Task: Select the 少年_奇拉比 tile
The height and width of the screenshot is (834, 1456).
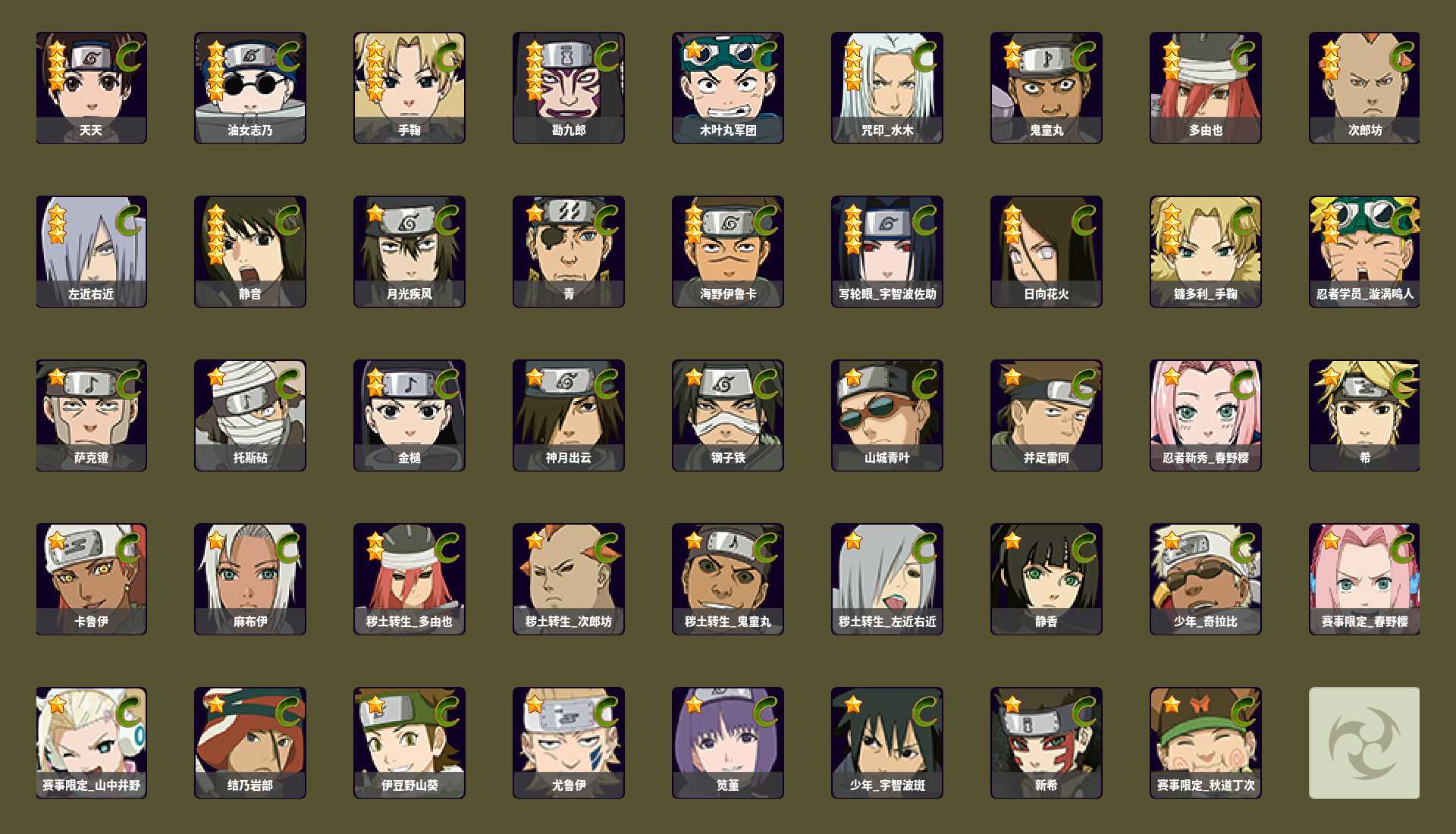Action: pyautogui.click(x=1206, y=578)
